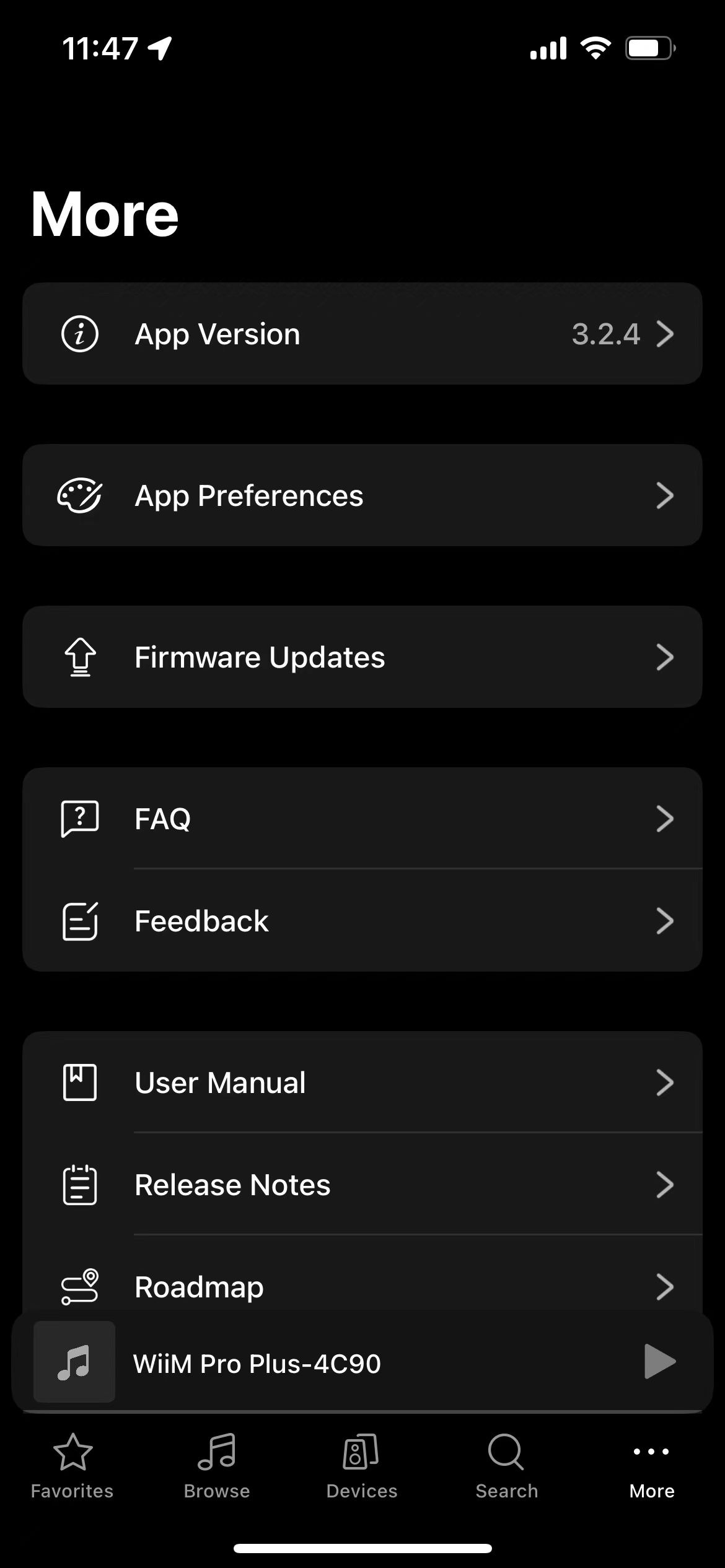Tap the play button for WiiM Pro Plus-4C90
725x1568 pixels.
[x=659, y=1361]
